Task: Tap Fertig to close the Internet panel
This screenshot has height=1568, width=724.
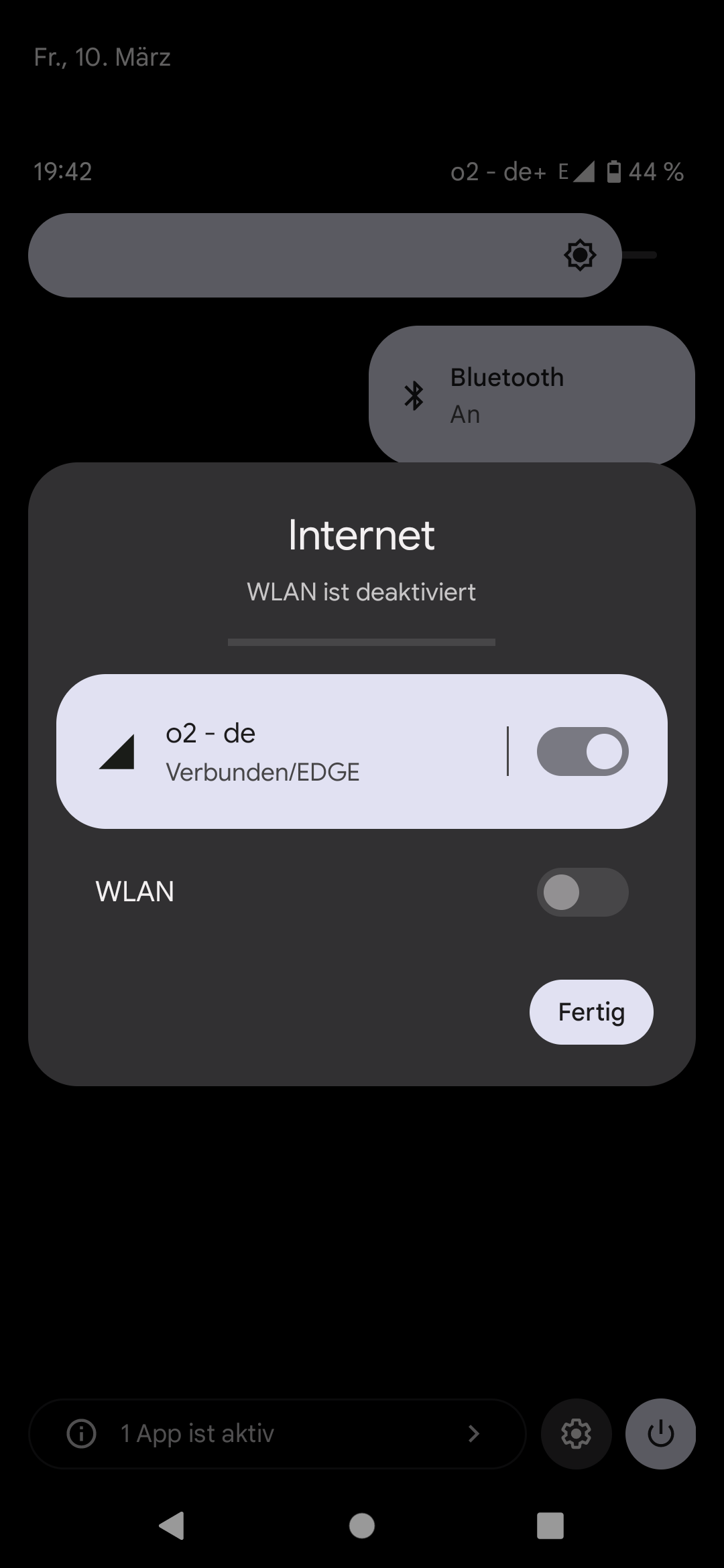Action: click(591, 1012)
